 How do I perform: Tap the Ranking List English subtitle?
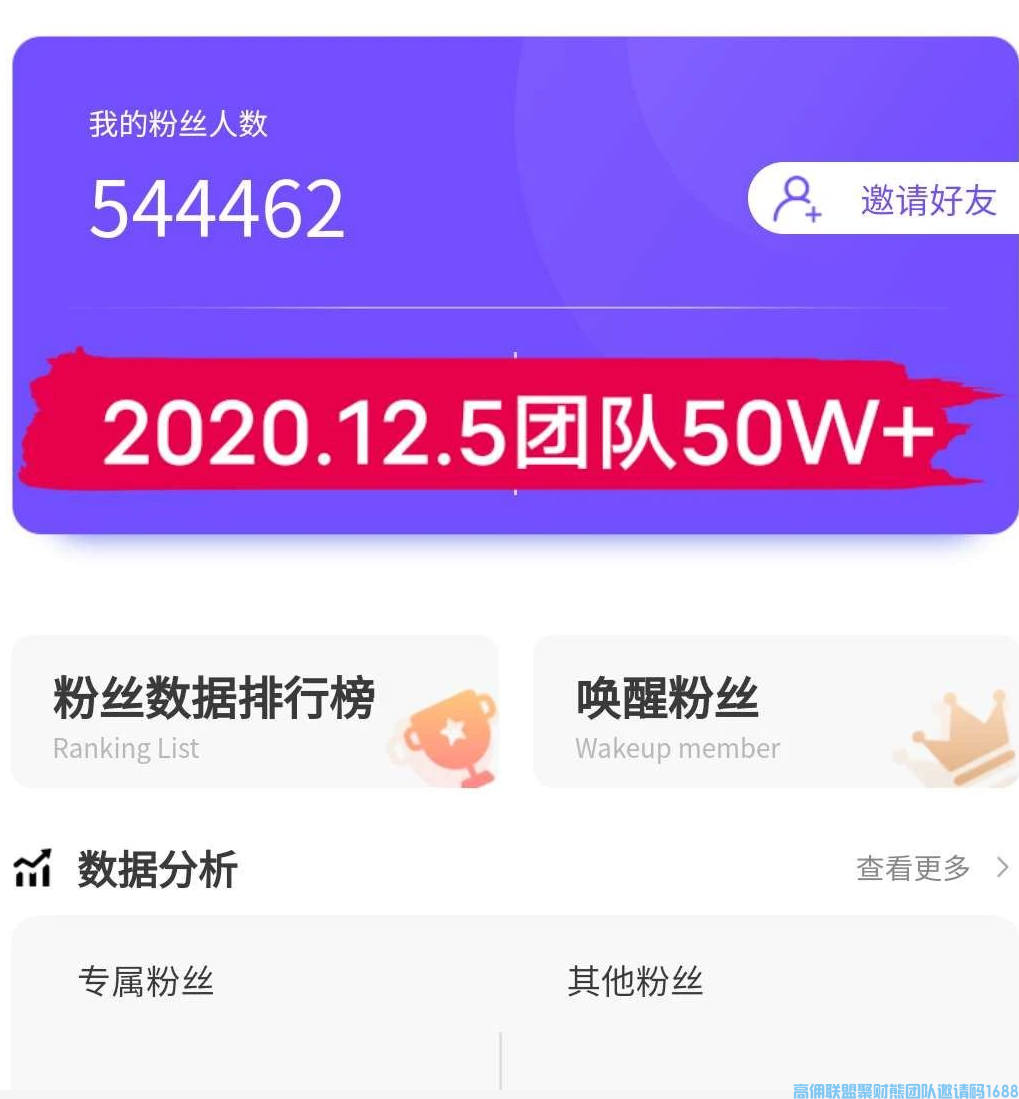(x=125, y=748)
